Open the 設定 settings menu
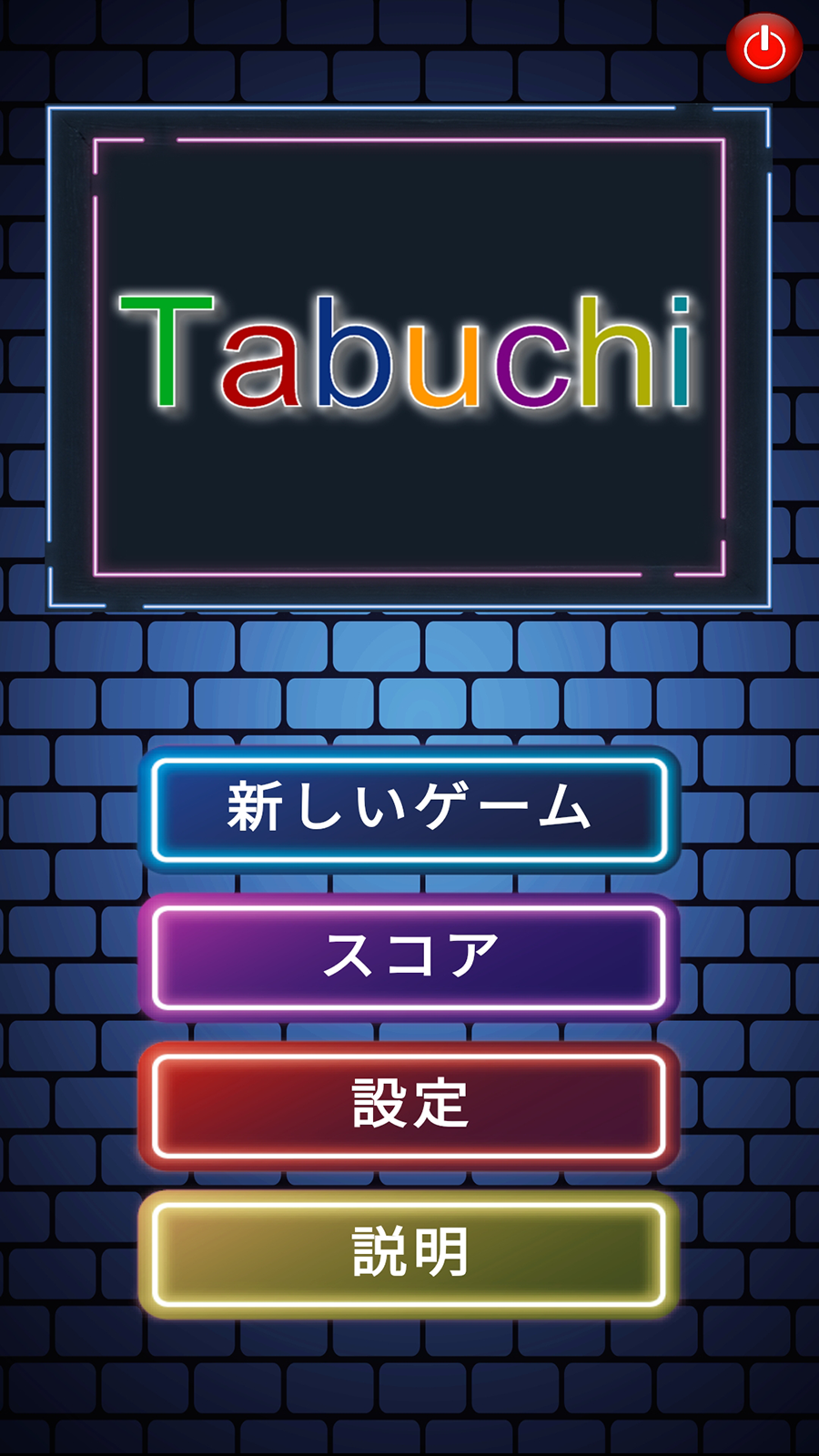 (x=409, y=1106)
